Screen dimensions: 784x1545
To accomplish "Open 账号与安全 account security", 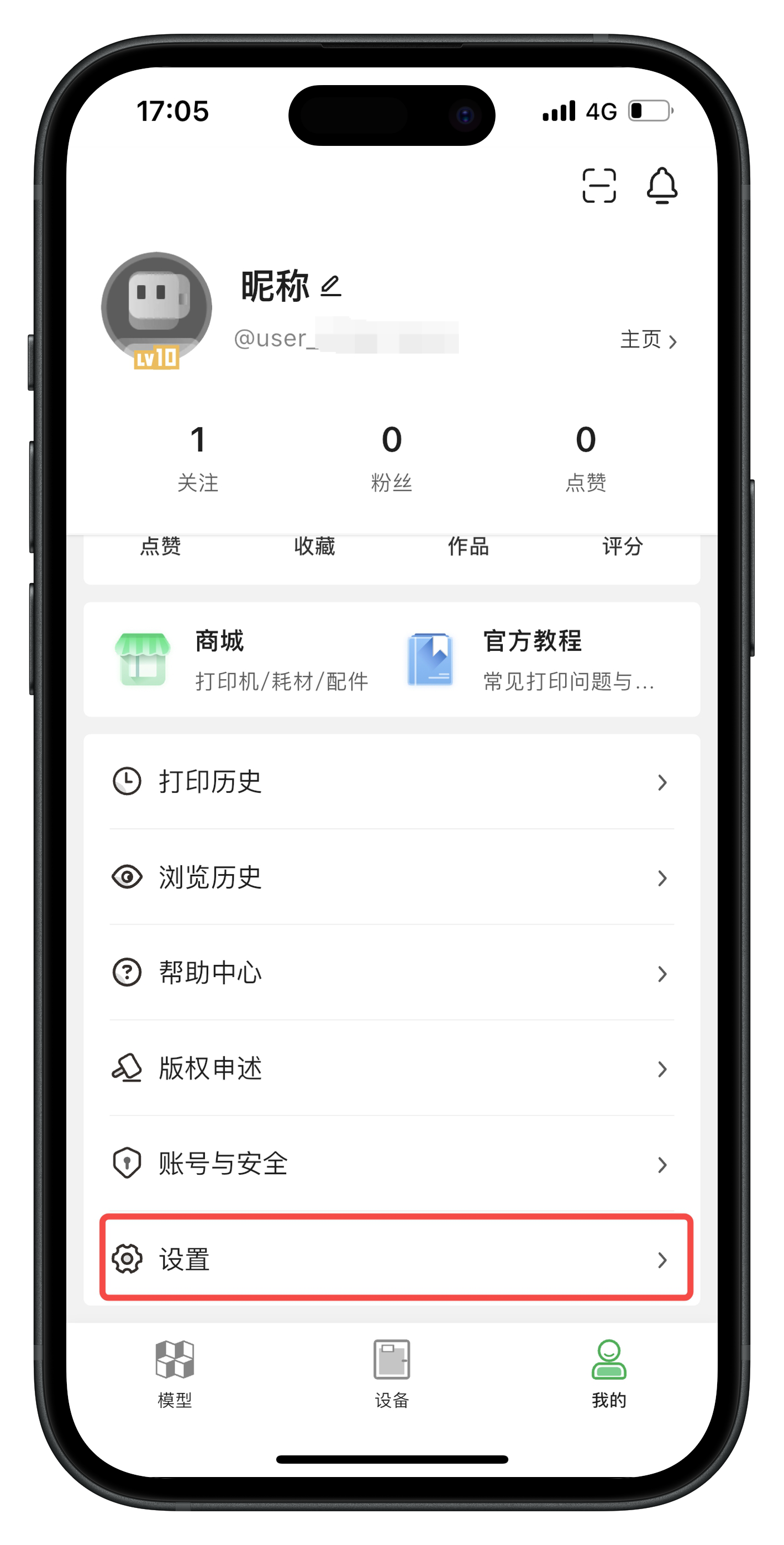I will (391, 1164).
